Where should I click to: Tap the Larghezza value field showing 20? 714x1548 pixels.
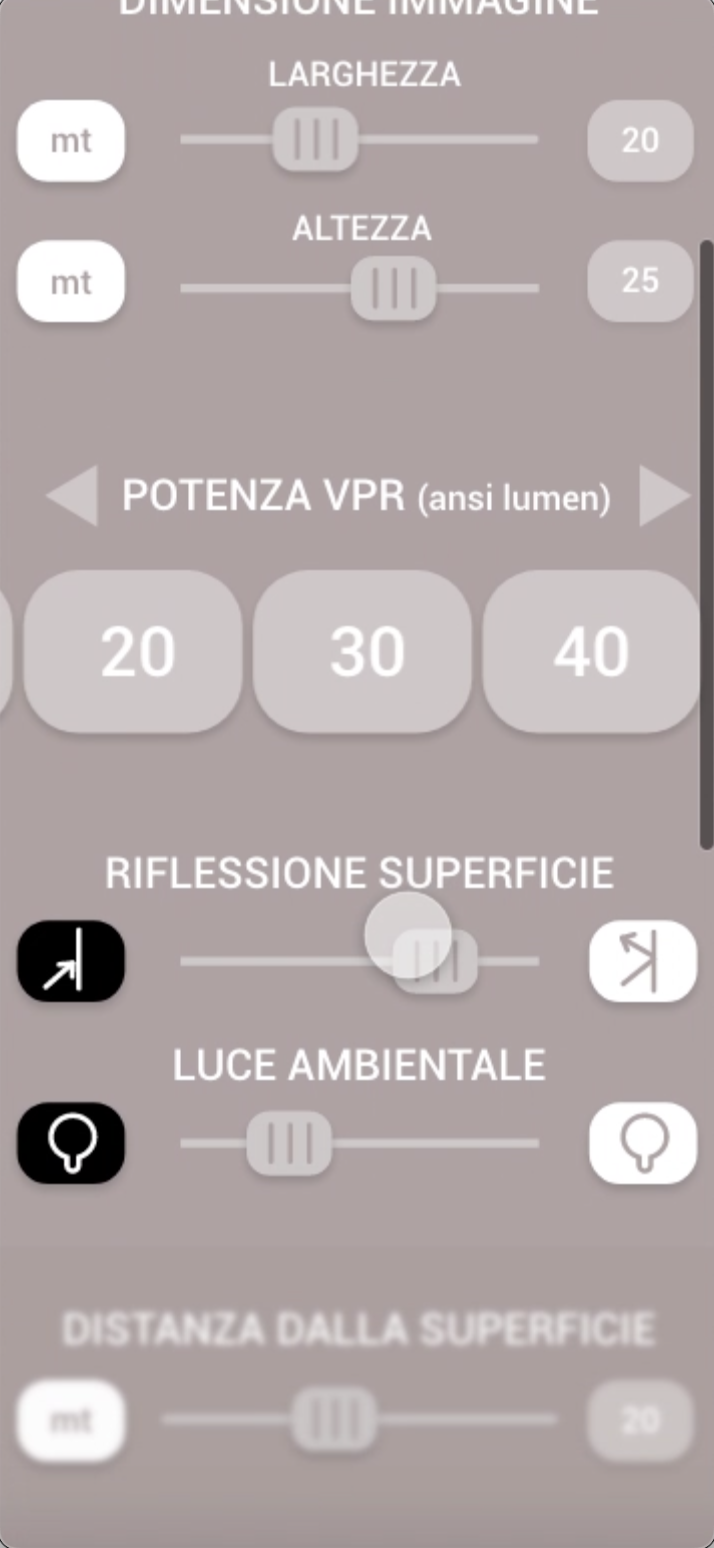tap(640, 140)
